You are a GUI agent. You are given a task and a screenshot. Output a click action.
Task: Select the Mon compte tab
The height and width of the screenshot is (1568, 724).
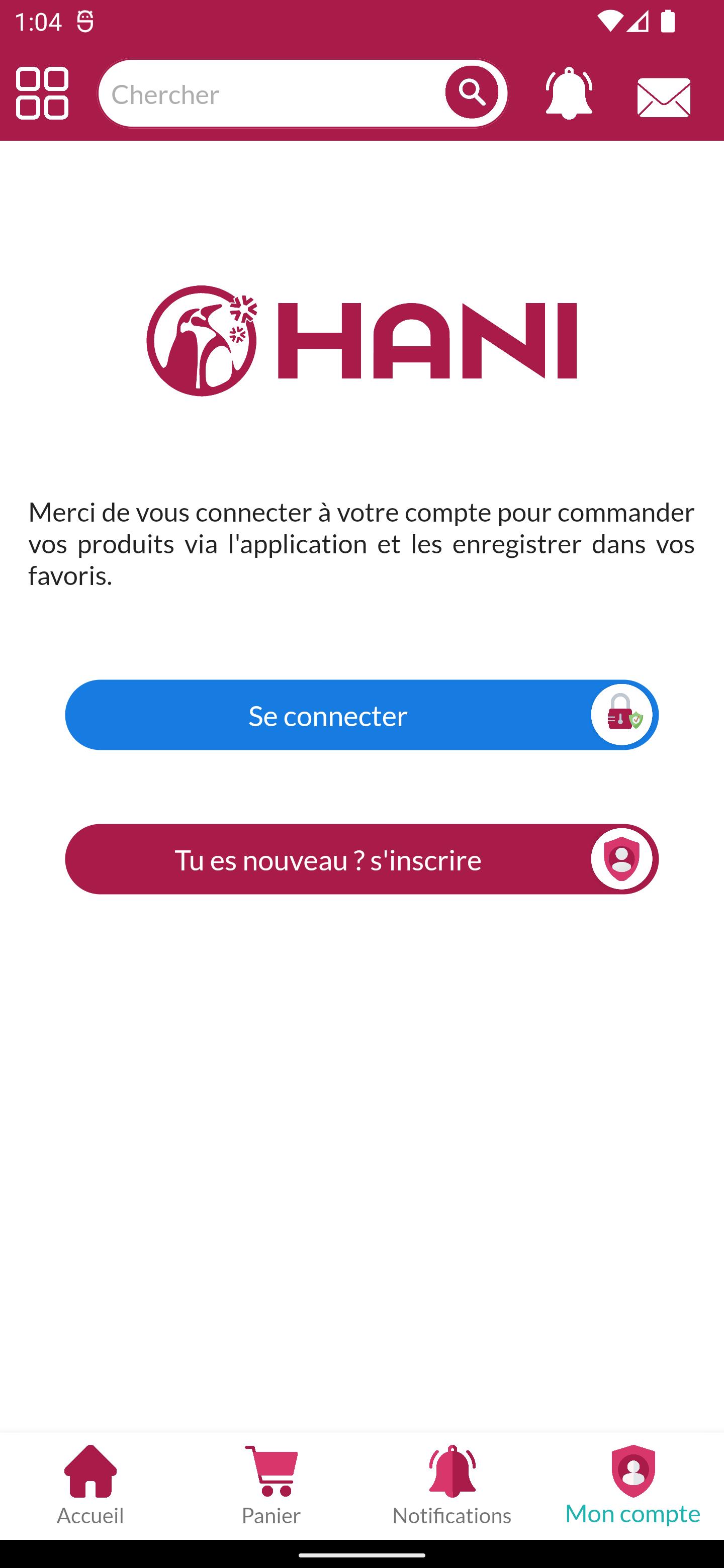(x=632, y=1485)
